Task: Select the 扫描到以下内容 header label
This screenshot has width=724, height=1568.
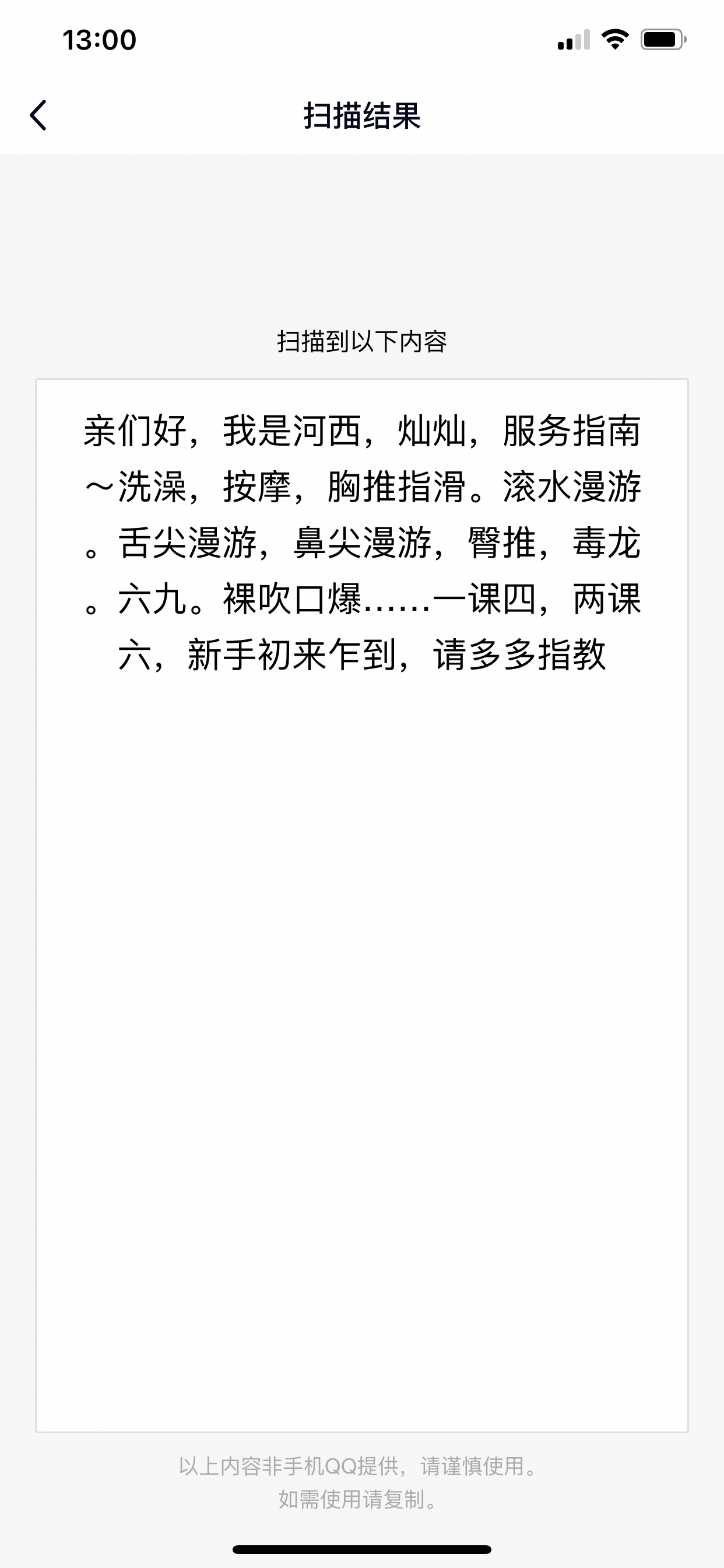Action: [x=362, y=341]
